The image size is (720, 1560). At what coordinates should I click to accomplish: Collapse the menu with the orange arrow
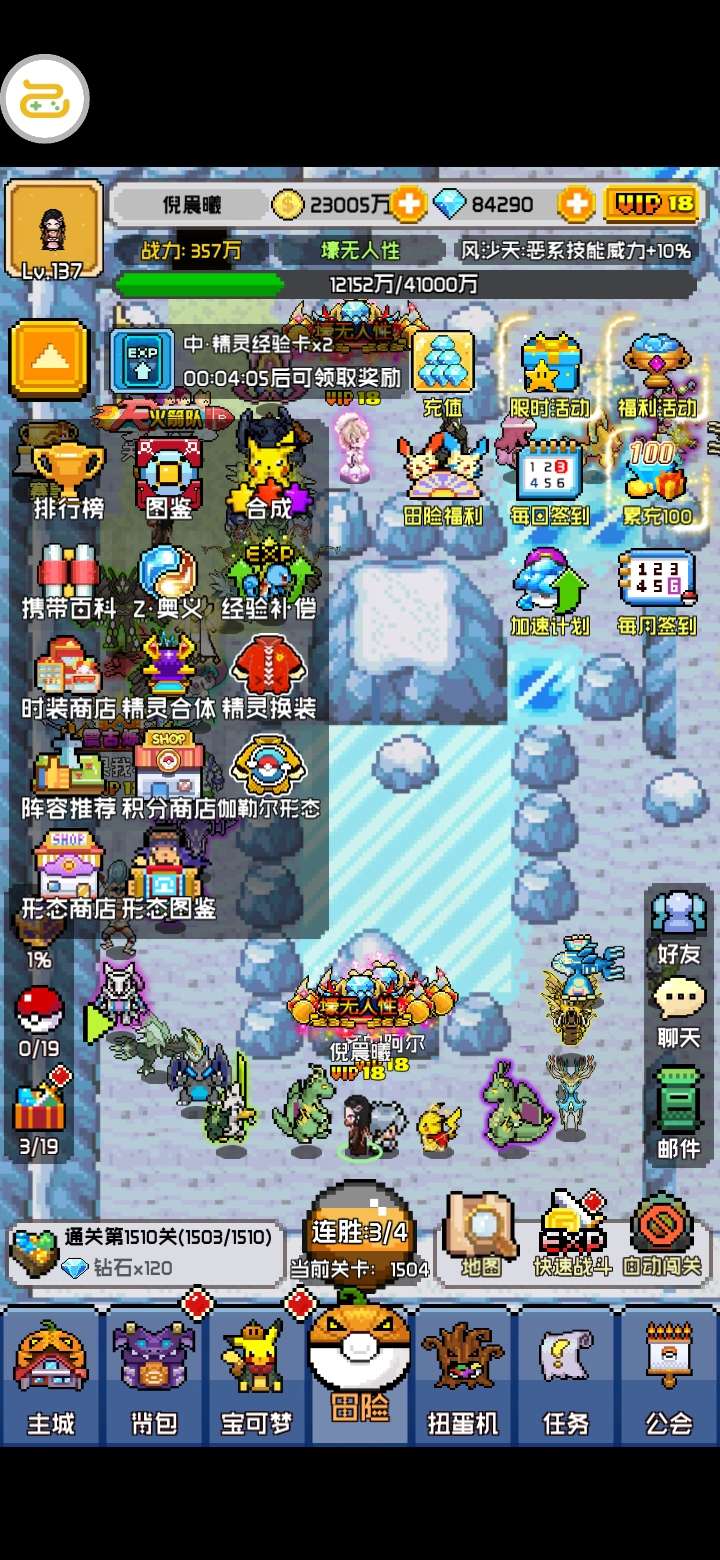click(49, 360)
